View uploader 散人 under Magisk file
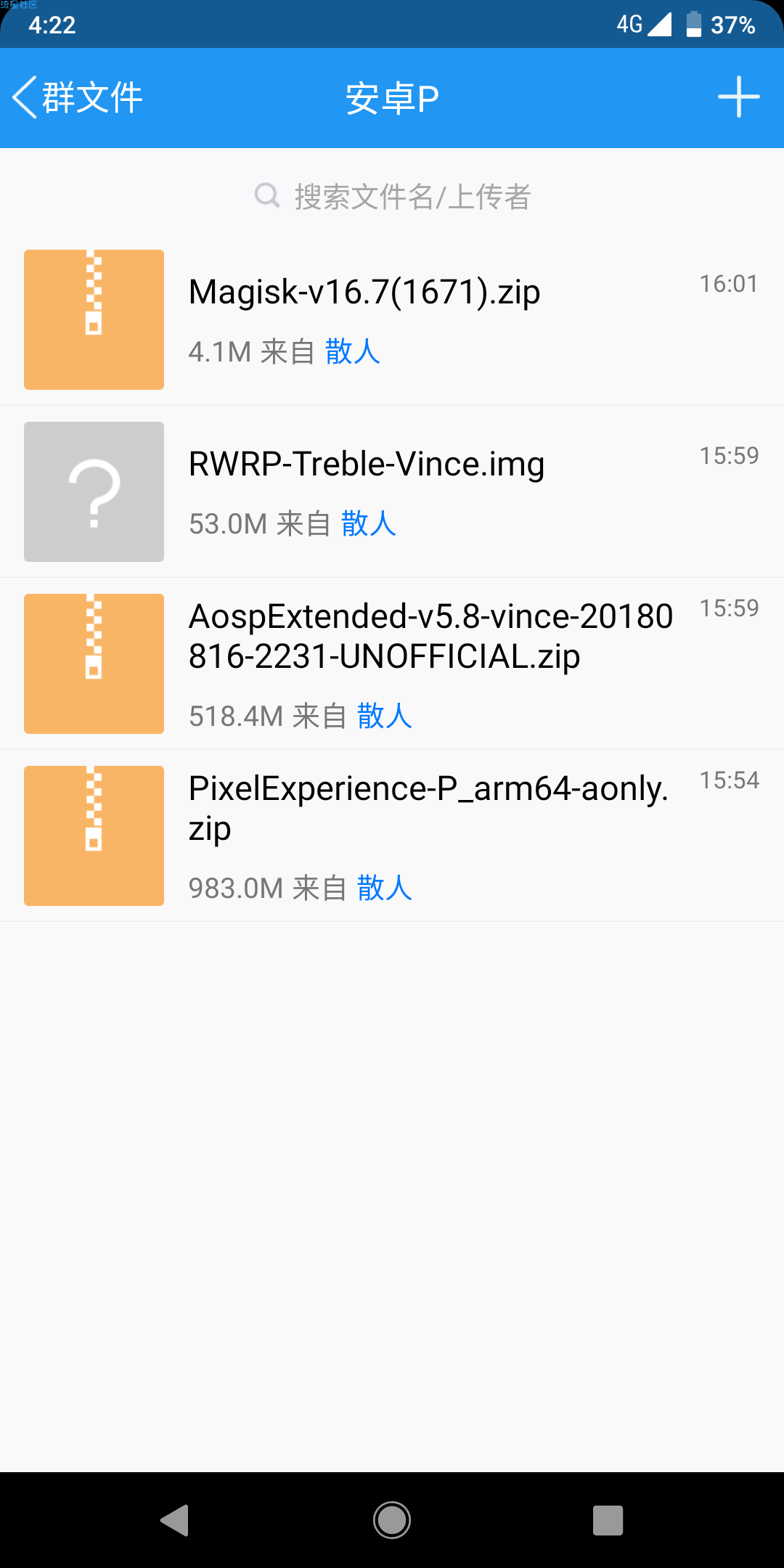 pyautogui.click(x=353, y=351)
